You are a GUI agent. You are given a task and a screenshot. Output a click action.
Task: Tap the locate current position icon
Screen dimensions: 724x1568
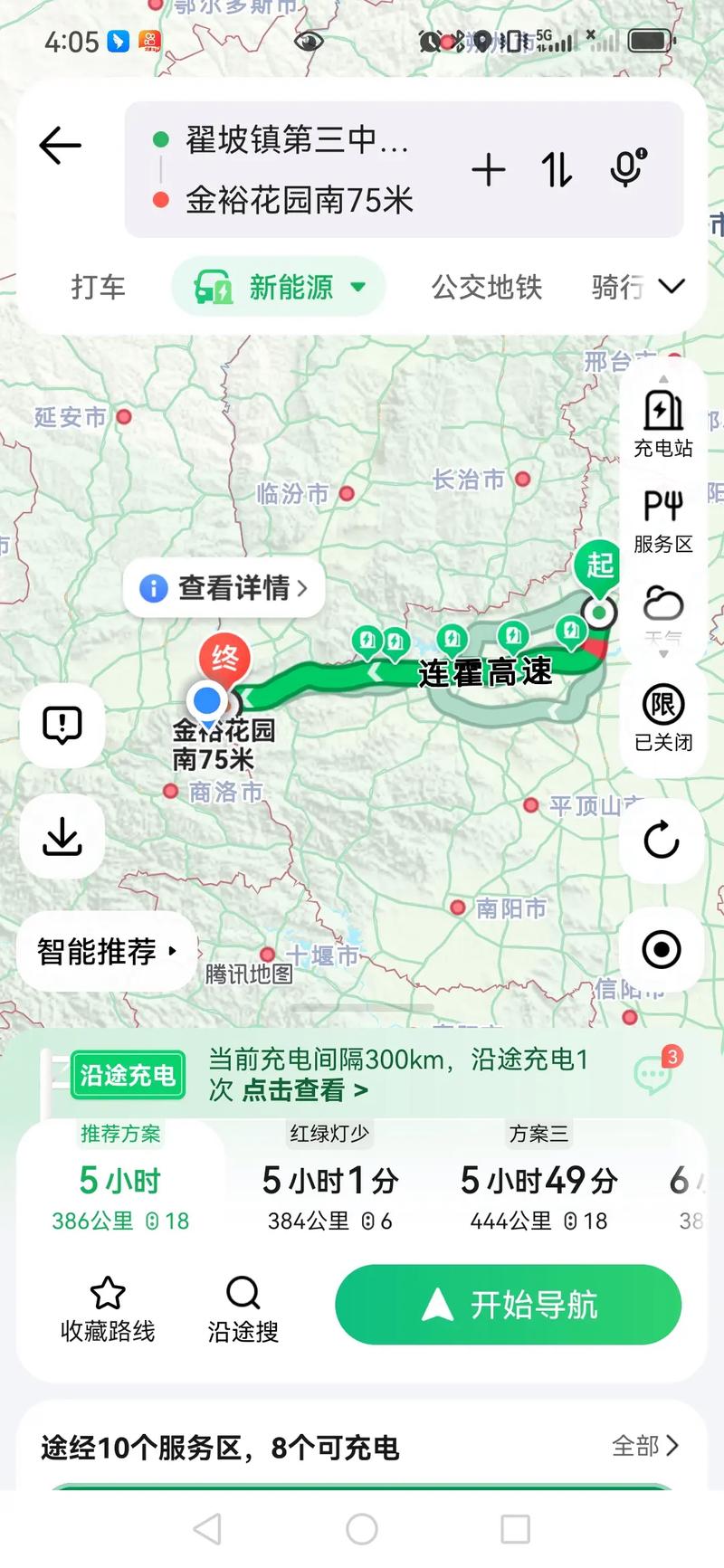(x=662, y=950)
